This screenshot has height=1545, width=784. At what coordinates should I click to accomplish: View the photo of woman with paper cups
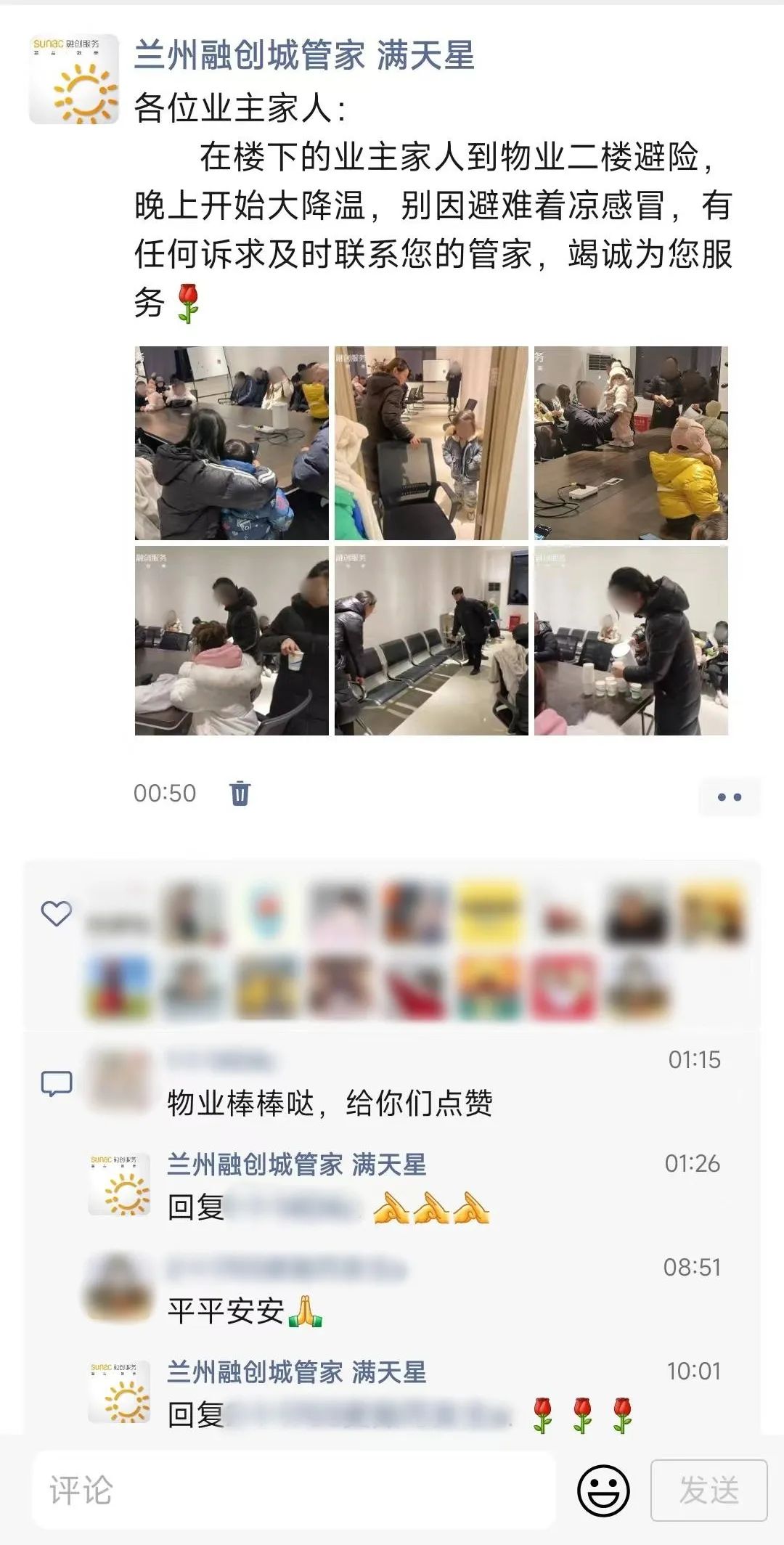point(631,641)
